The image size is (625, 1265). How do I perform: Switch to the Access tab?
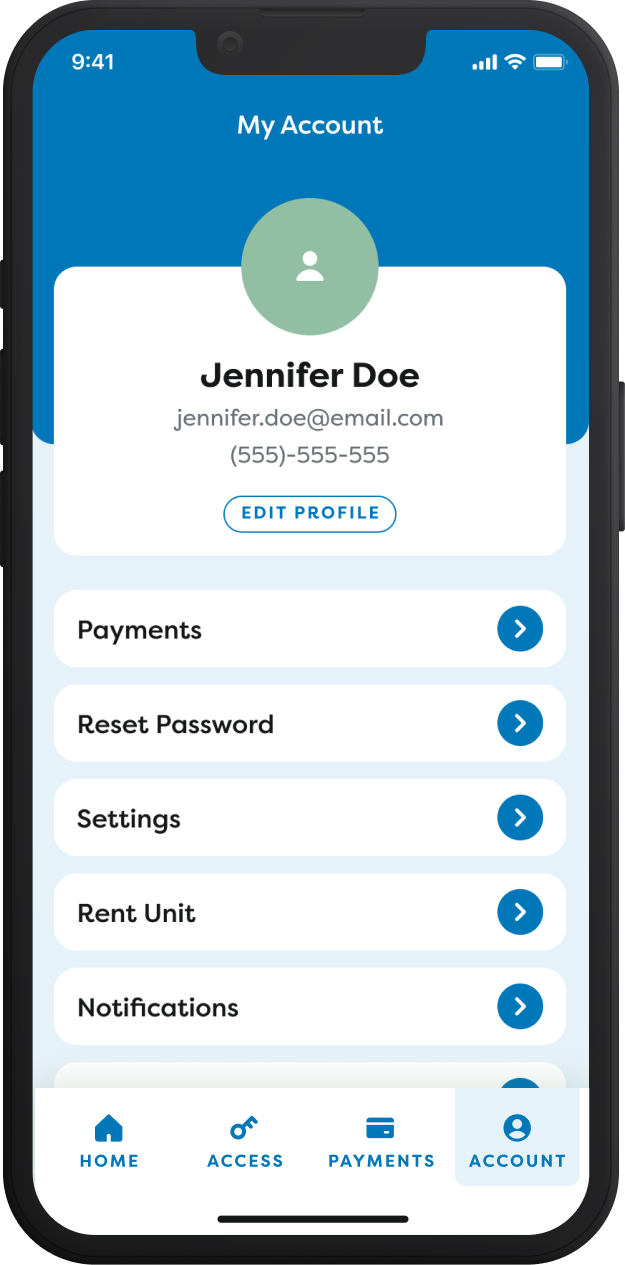pyautogui.click(x=245, y=1142)
